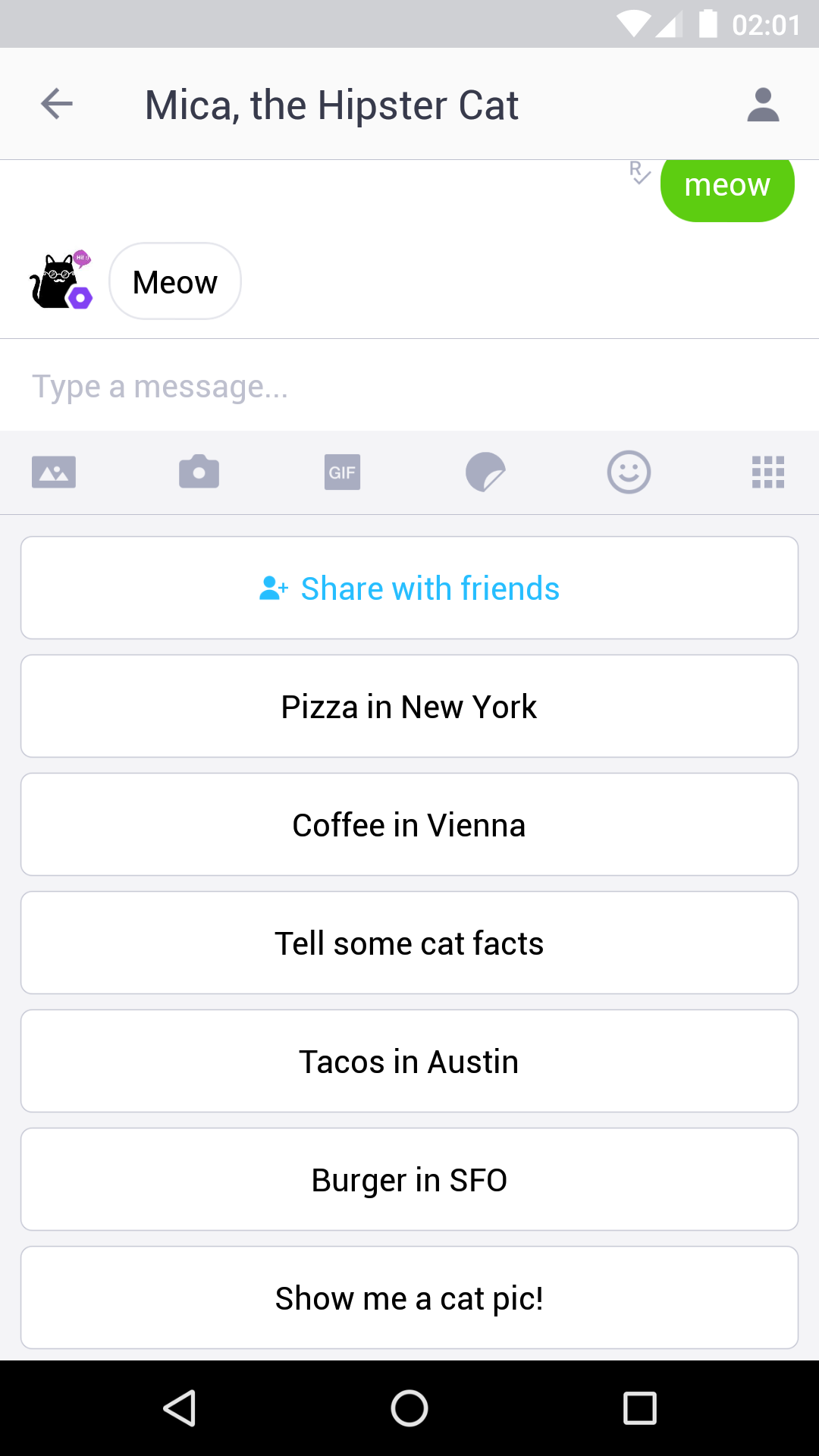This screenshot has width=819, height=1456.
Task: Open the grid of more options
Action: pos(767,472)
